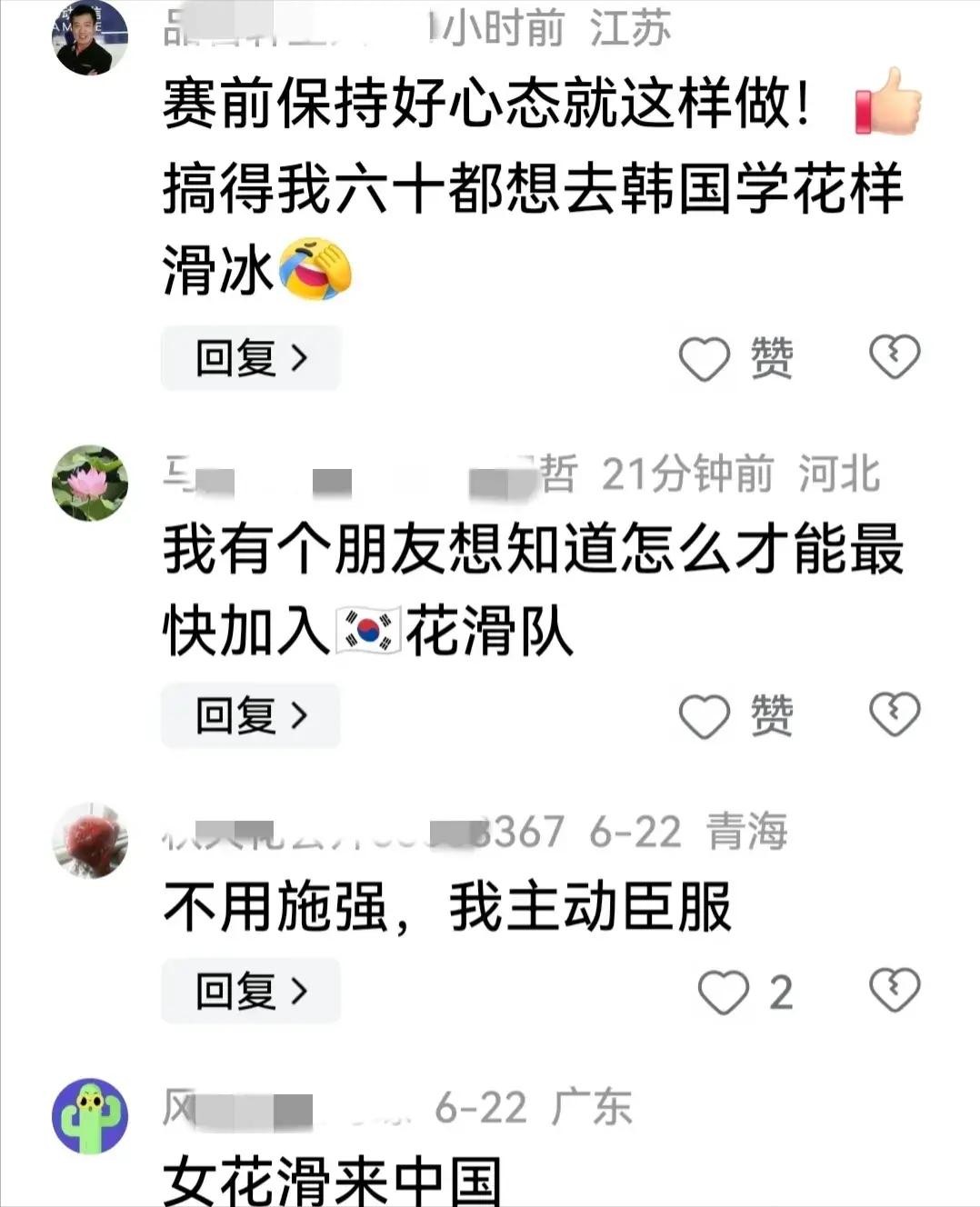980x1207 pixels.
Task: Like the Qinghai user's 我主动臣服 comment
Action: pyautogui.click(x=723, y=992)
